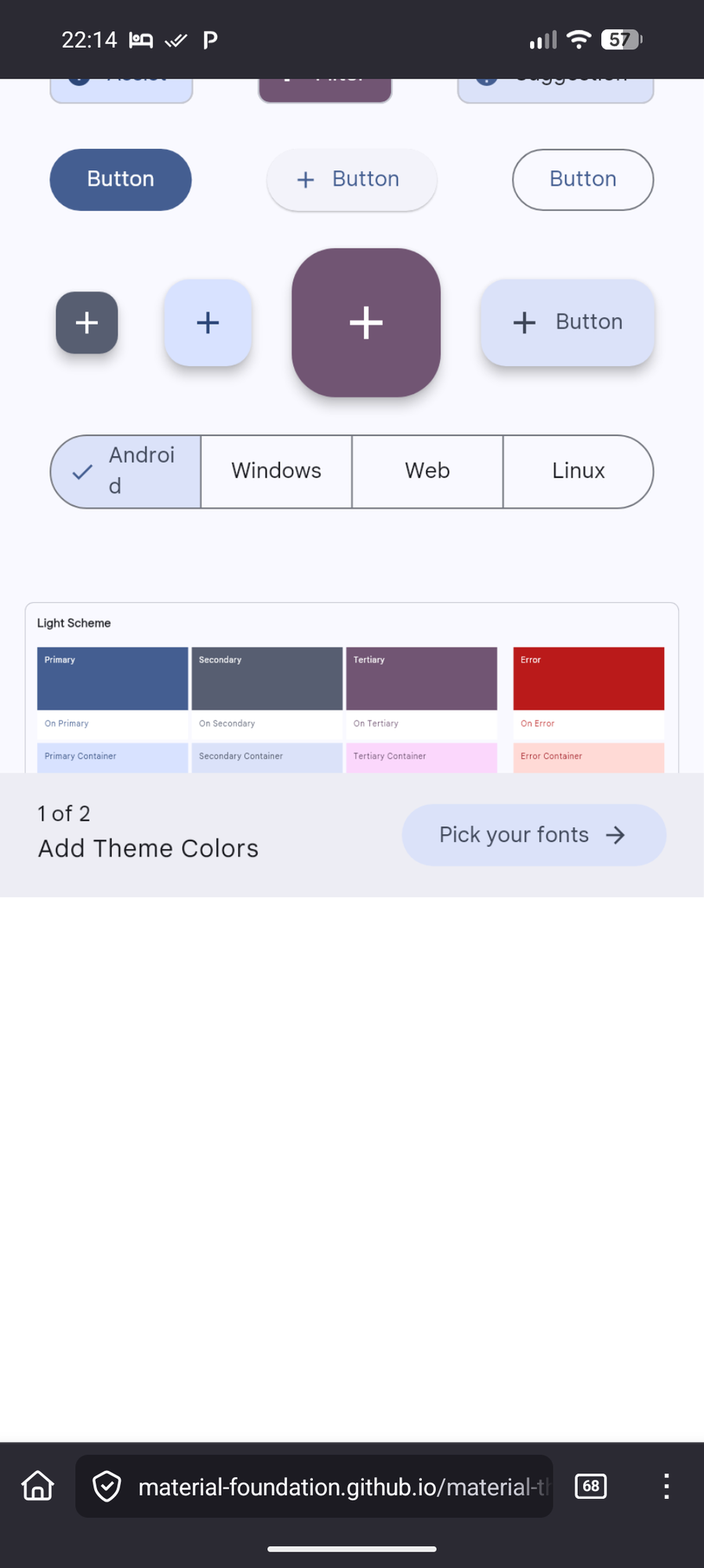Select the Windows segment
Screen dimensions: 704x1568
point(276,471)
